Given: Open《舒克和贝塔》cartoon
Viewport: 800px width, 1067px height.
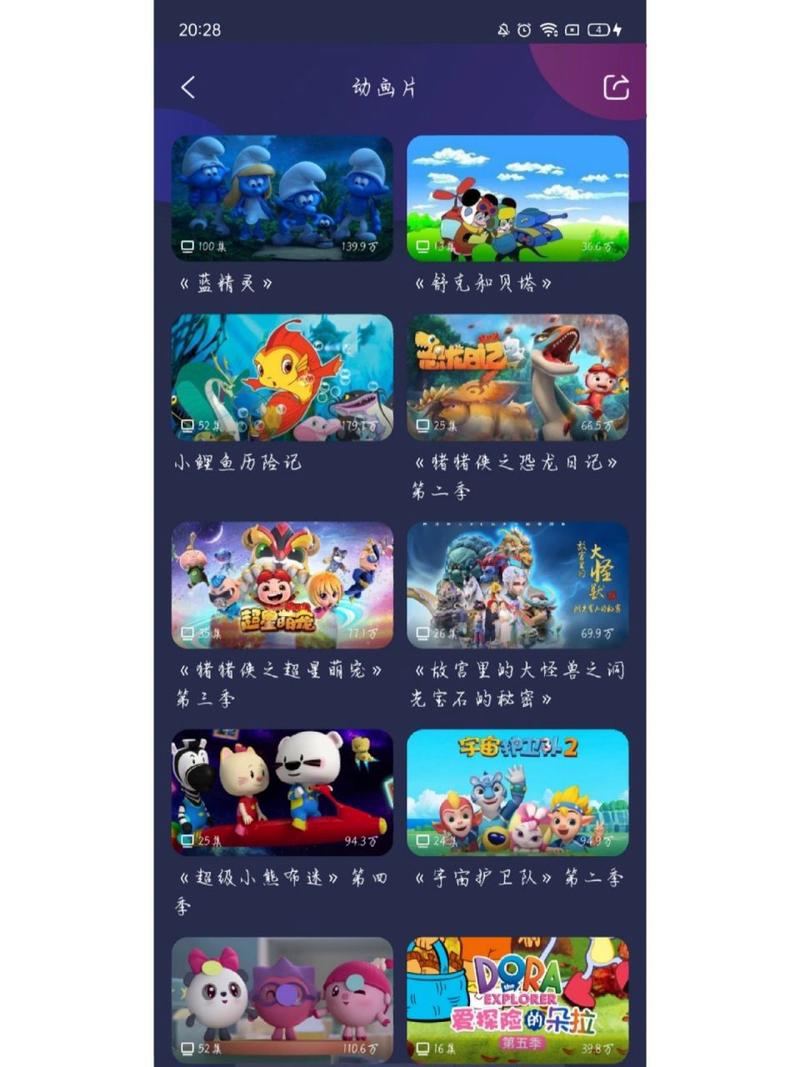Looking at the screenshot, I should tap(517, 198).
